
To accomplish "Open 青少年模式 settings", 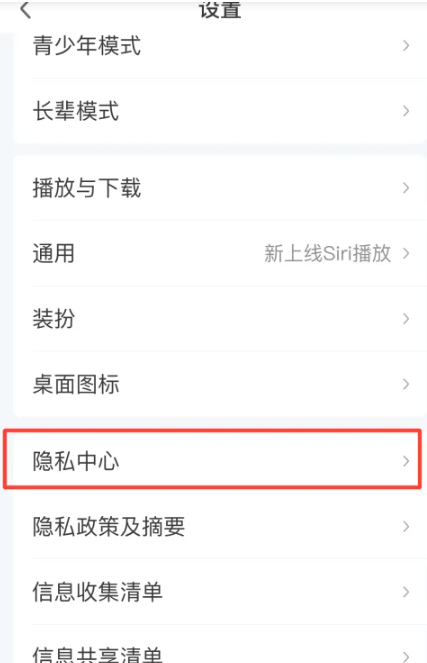I will pyautogui.click(x=220, y=46).
